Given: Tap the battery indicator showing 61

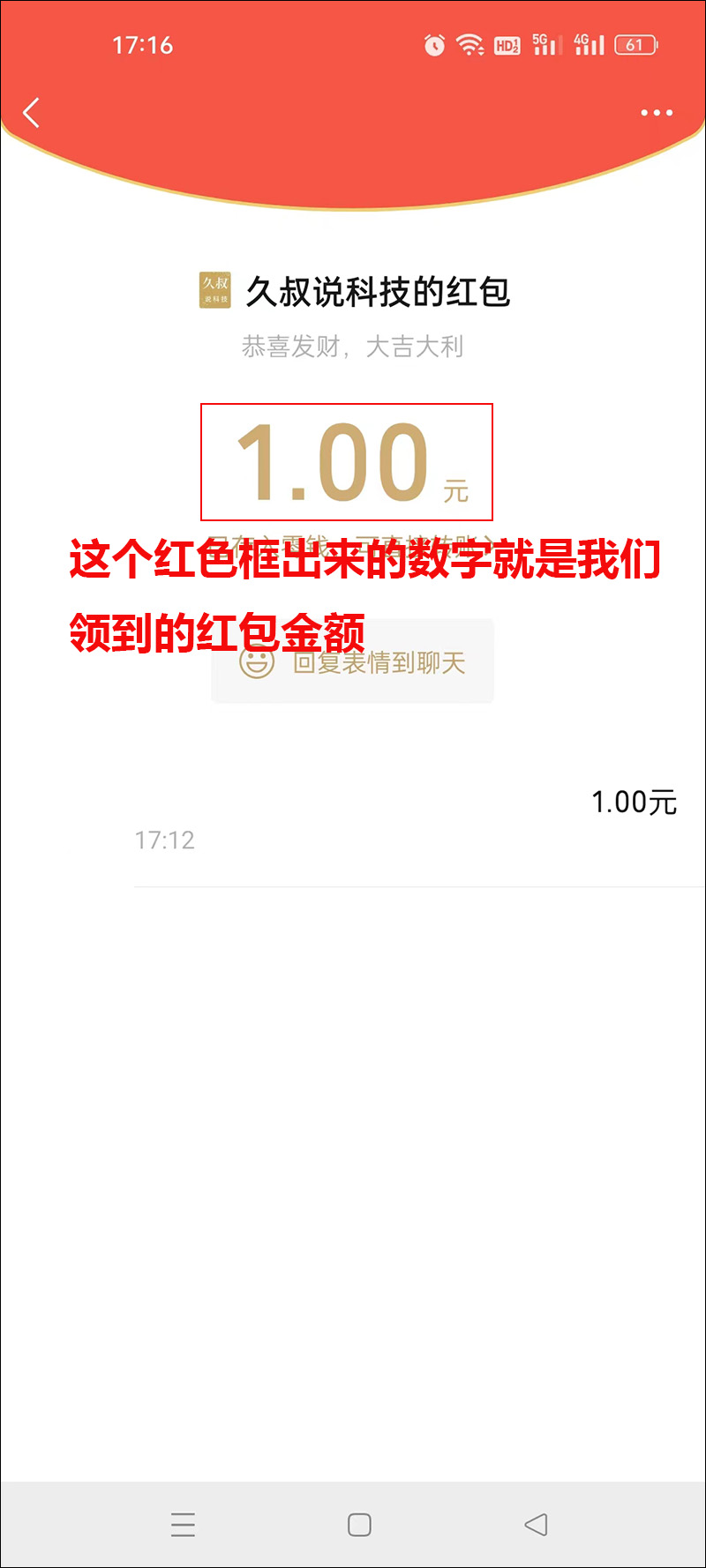Looking at the screenshot, I should [637, 44].
